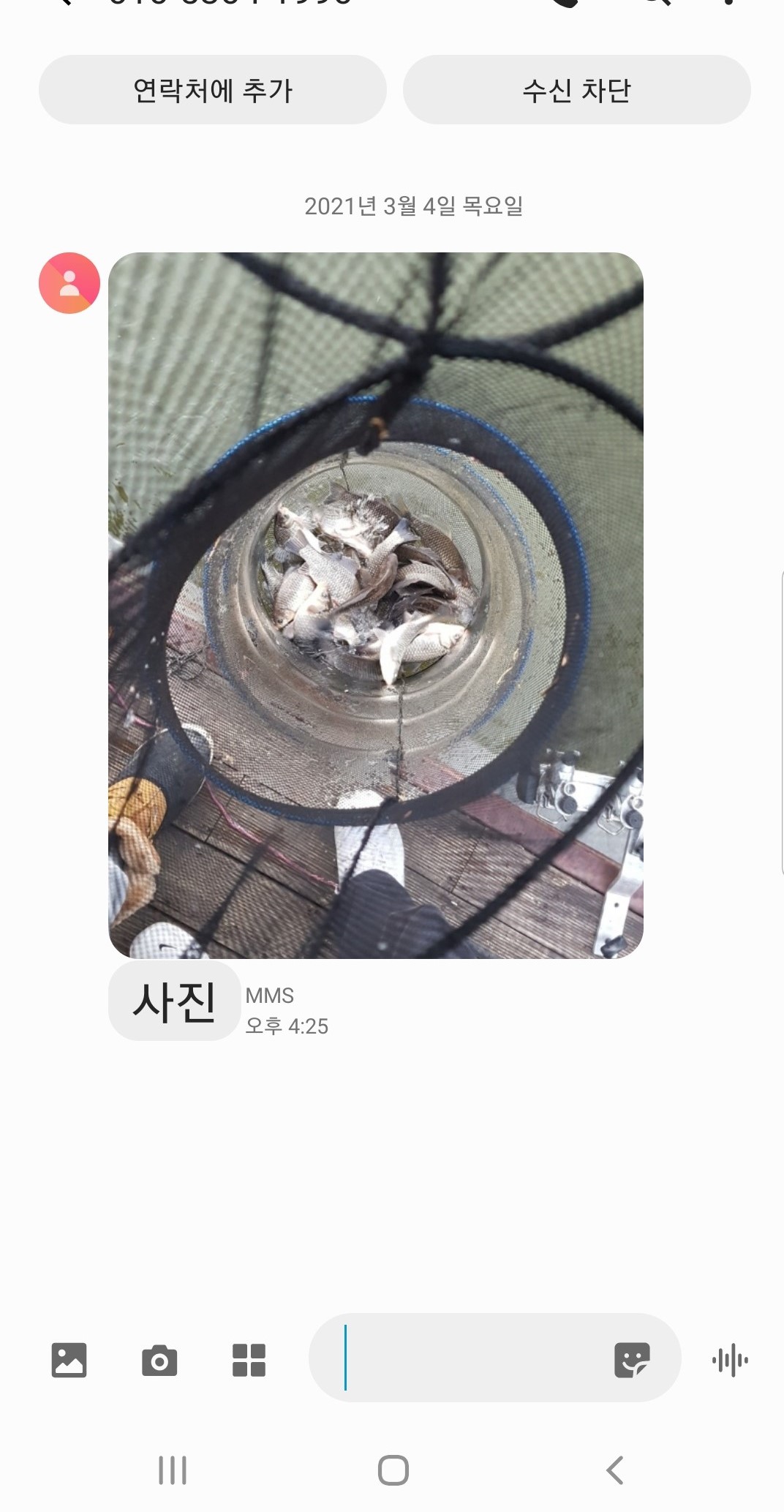Focus the message text input field
Viewport: 784px width, 1512px height.
click(468, 1358)
